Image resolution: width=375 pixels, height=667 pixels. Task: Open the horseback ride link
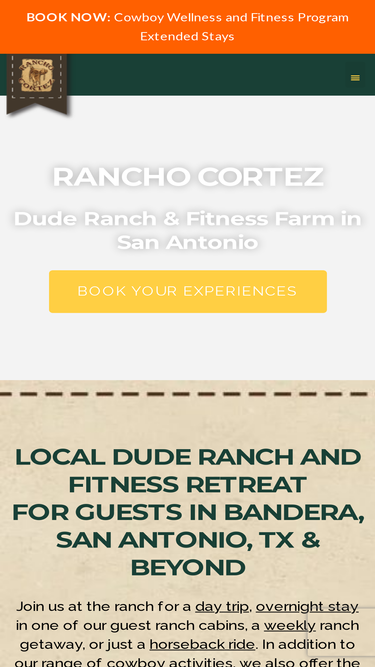(x=202, y=644)
